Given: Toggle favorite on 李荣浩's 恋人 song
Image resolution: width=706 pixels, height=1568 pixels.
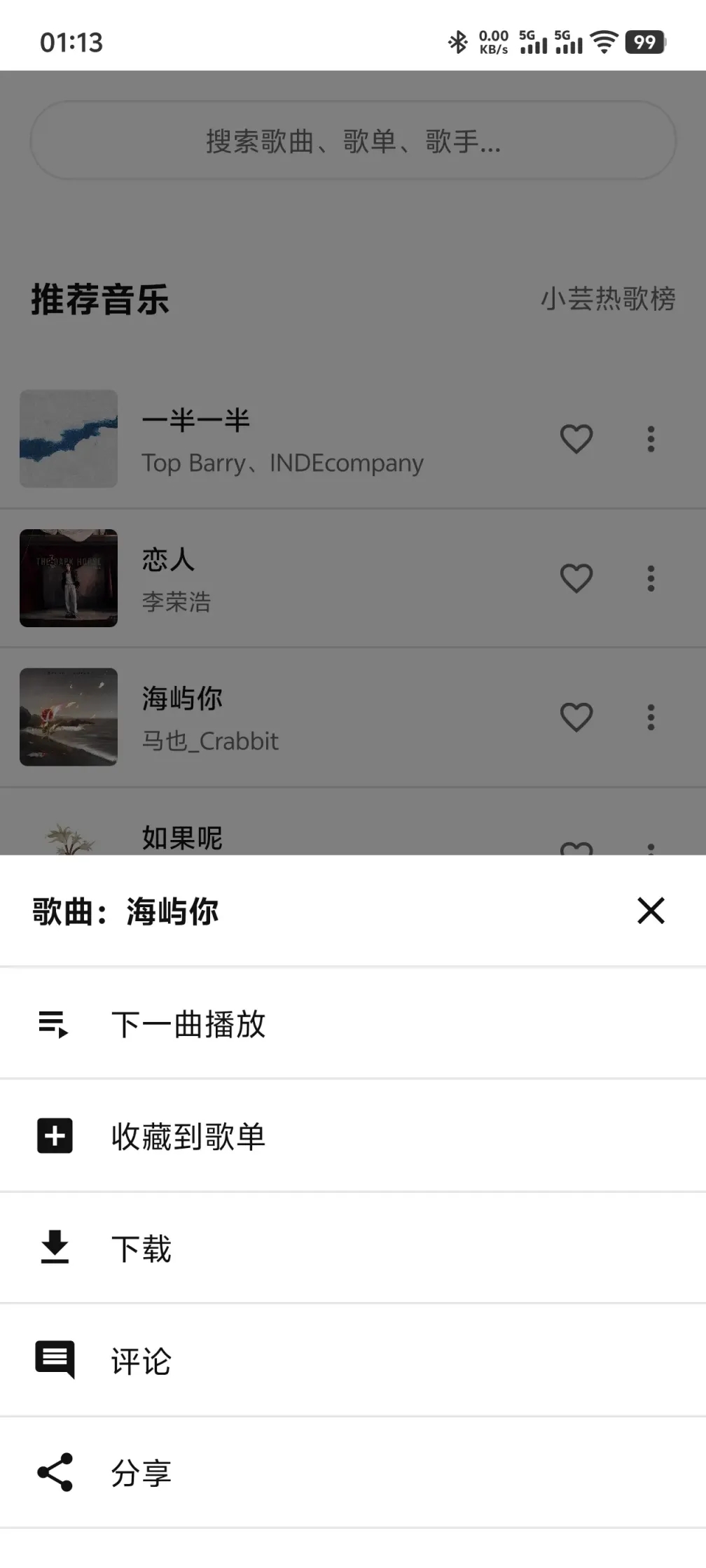Looking at the screenshot, I should 576,577.
